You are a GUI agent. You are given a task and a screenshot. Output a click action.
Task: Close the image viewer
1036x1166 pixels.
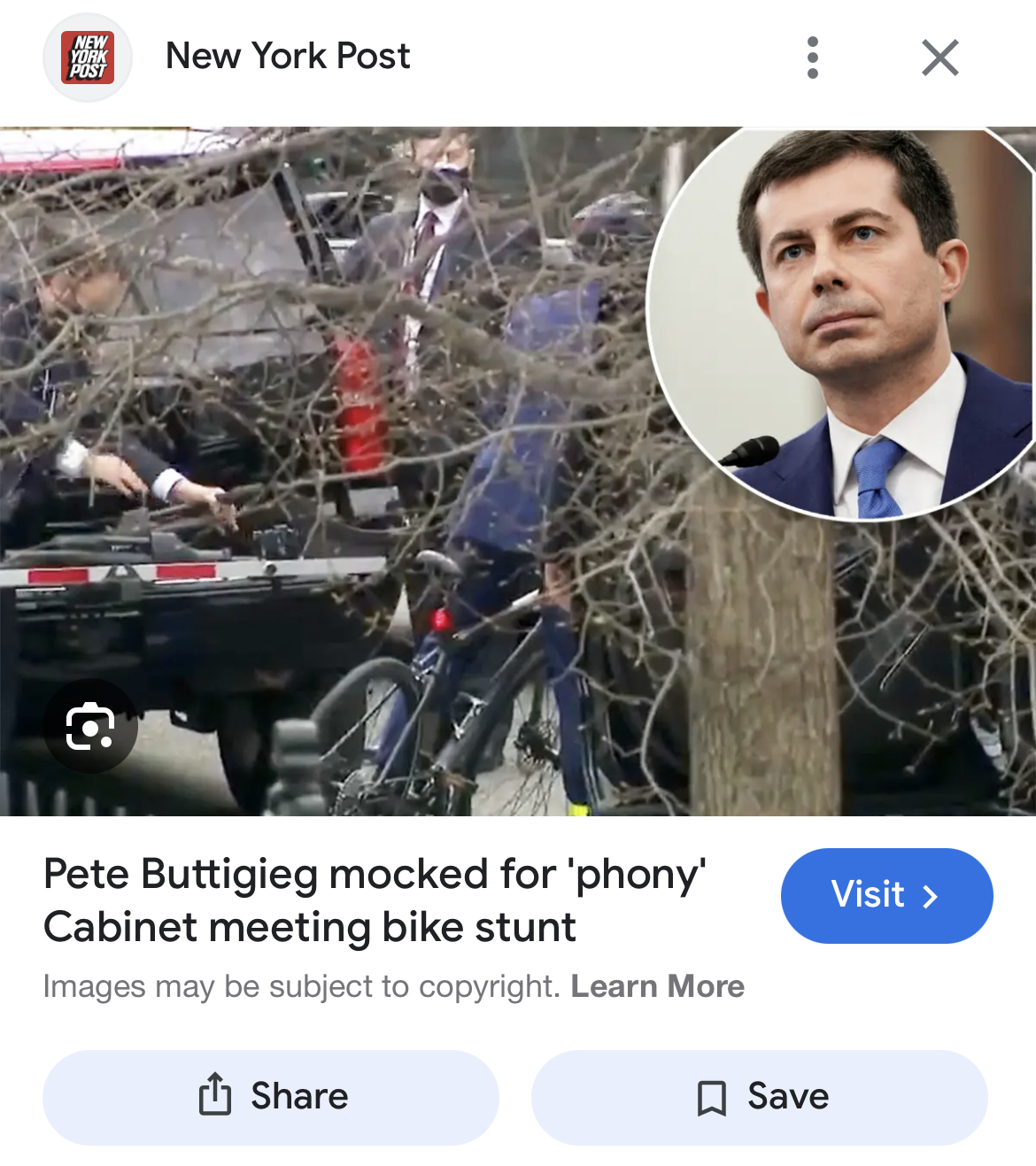click(939, 58)
